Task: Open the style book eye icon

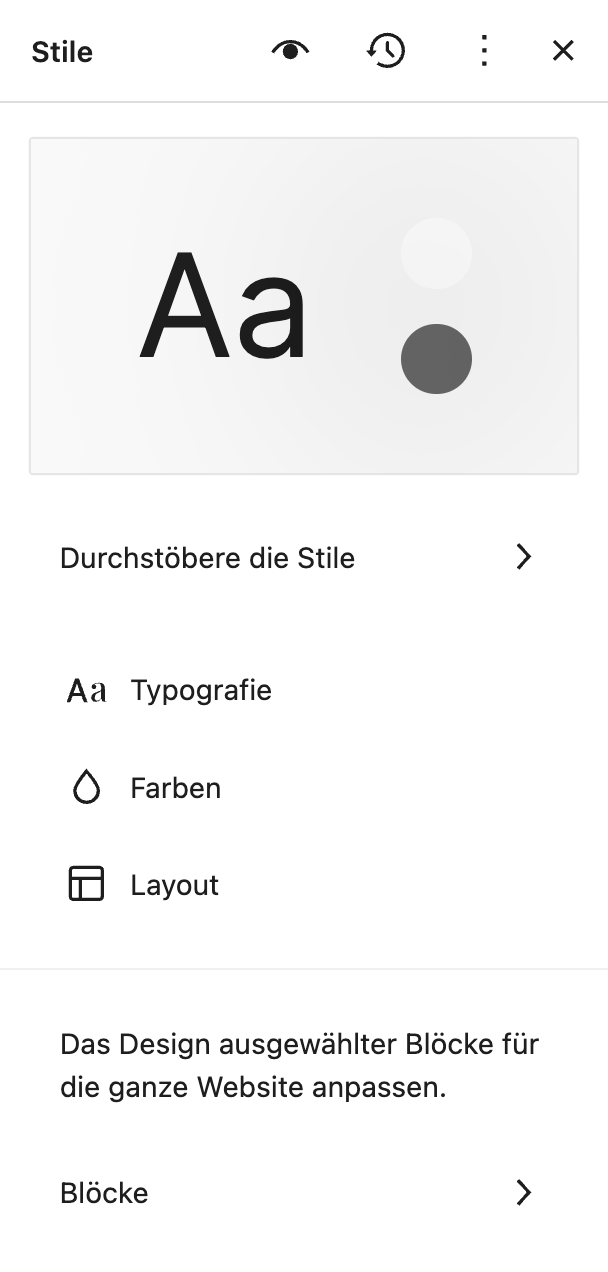Action: [x=290, y=50]
